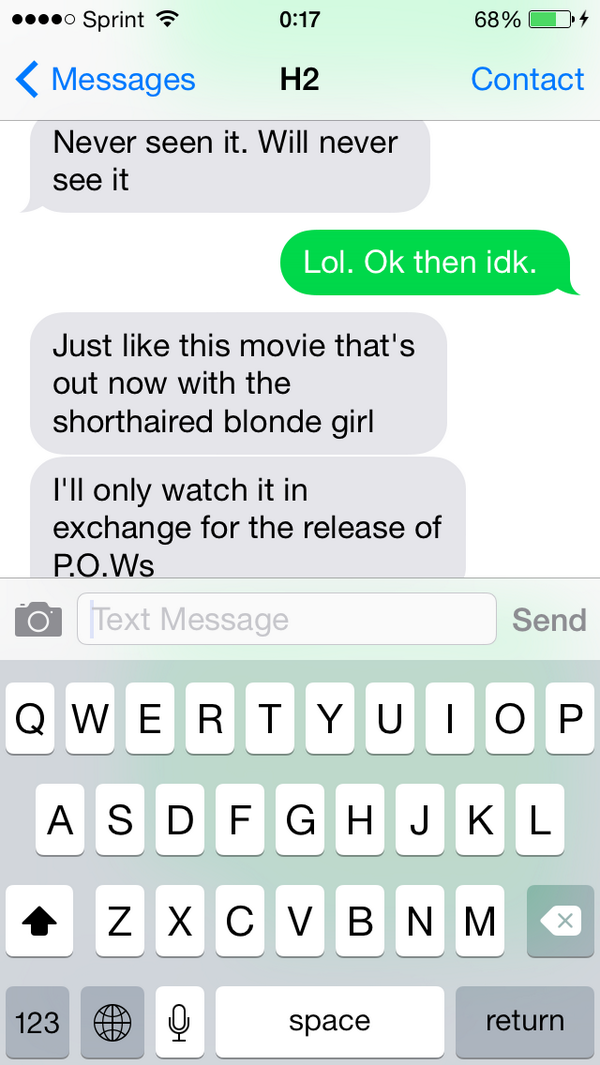
Task: Focus the Text Message field
Action: [x=287, y=619]
